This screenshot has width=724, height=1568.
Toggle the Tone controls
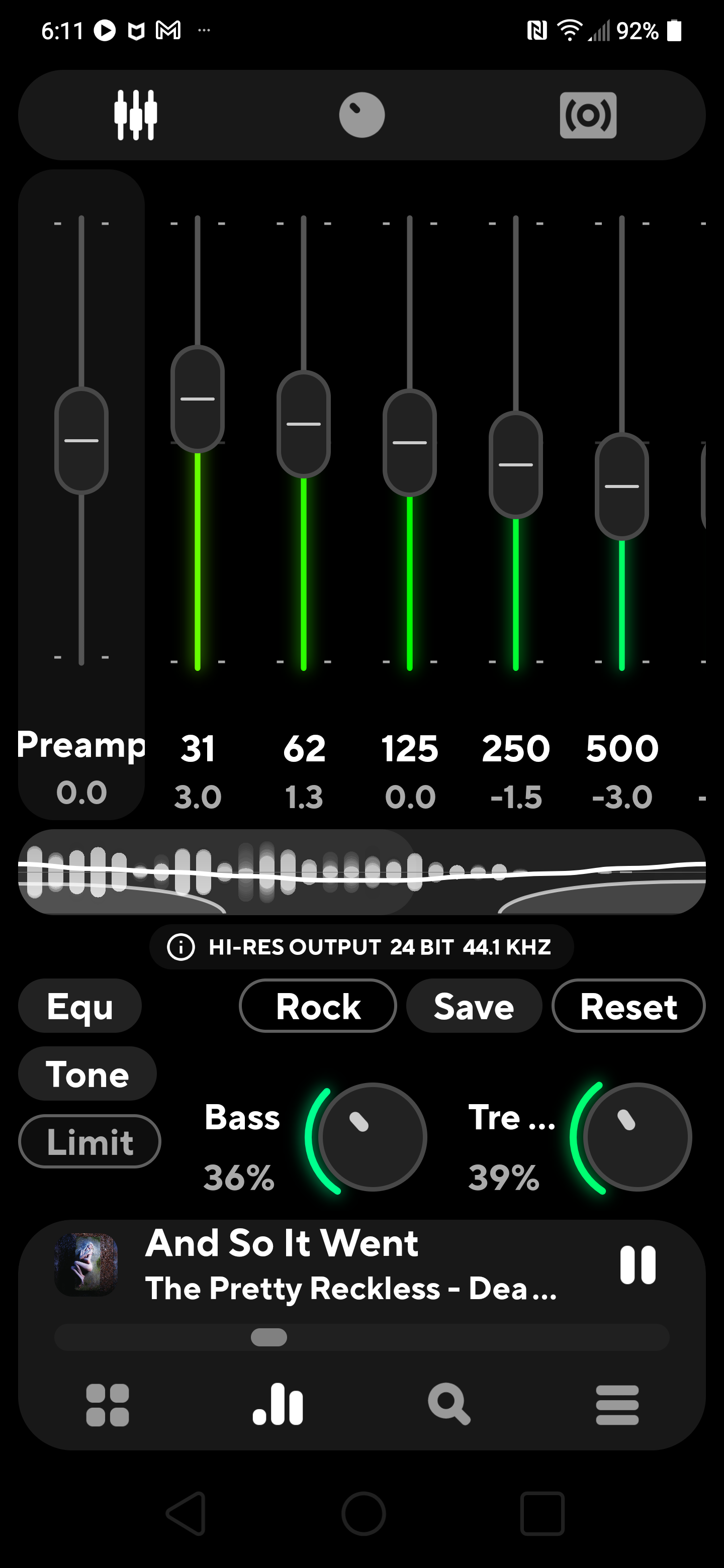(x=87, y=1074)
